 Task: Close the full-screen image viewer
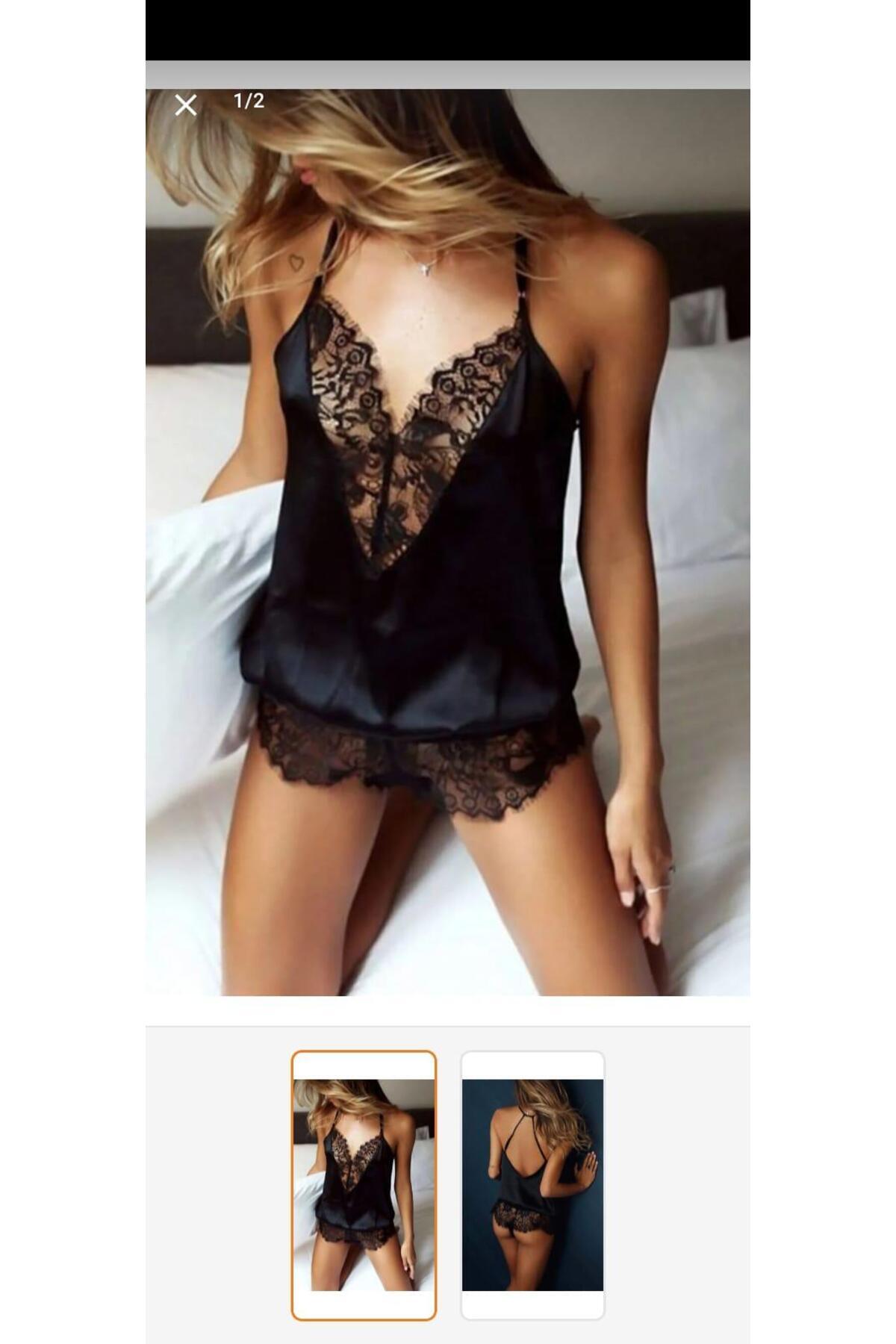[x=186, y=105]
